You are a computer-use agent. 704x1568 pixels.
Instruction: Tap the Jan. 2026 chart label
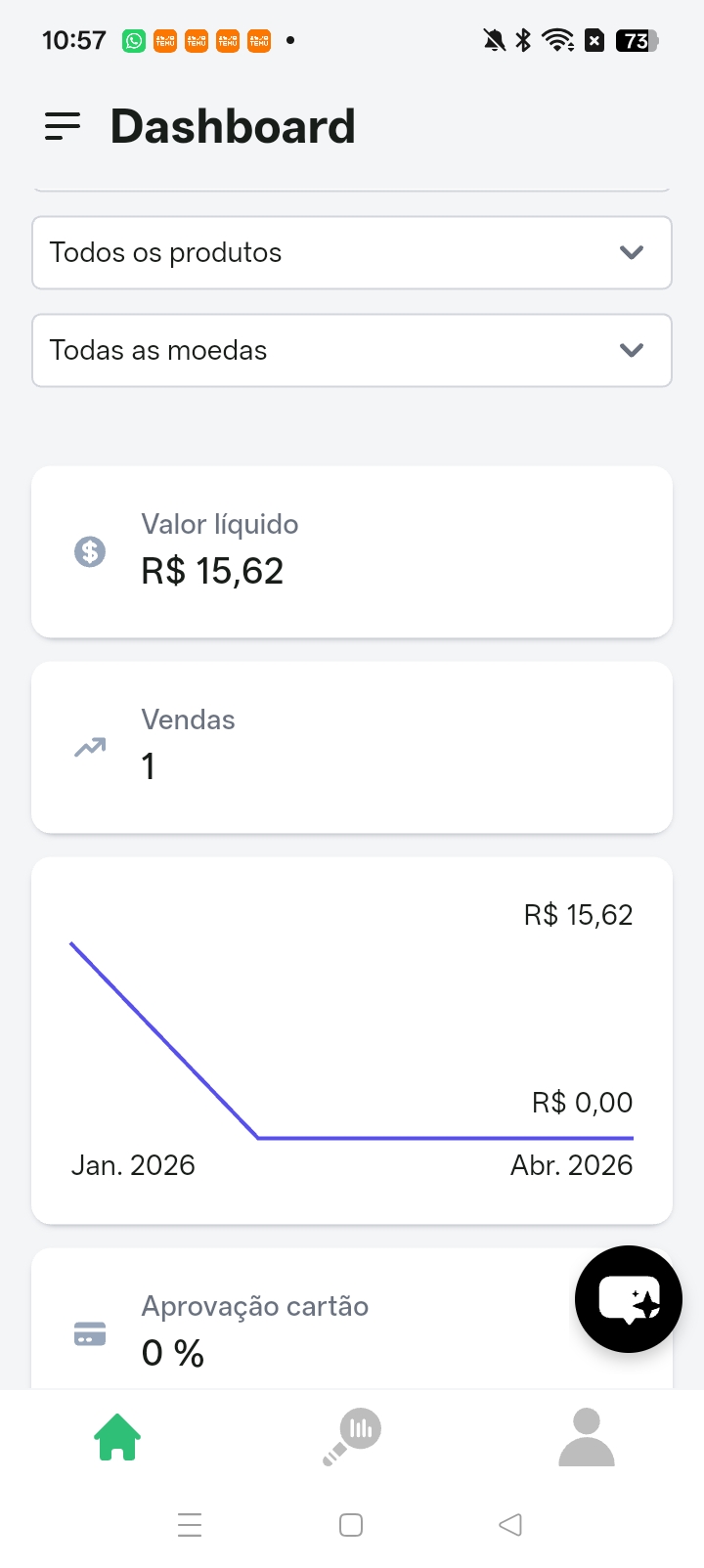point(134,1164)
